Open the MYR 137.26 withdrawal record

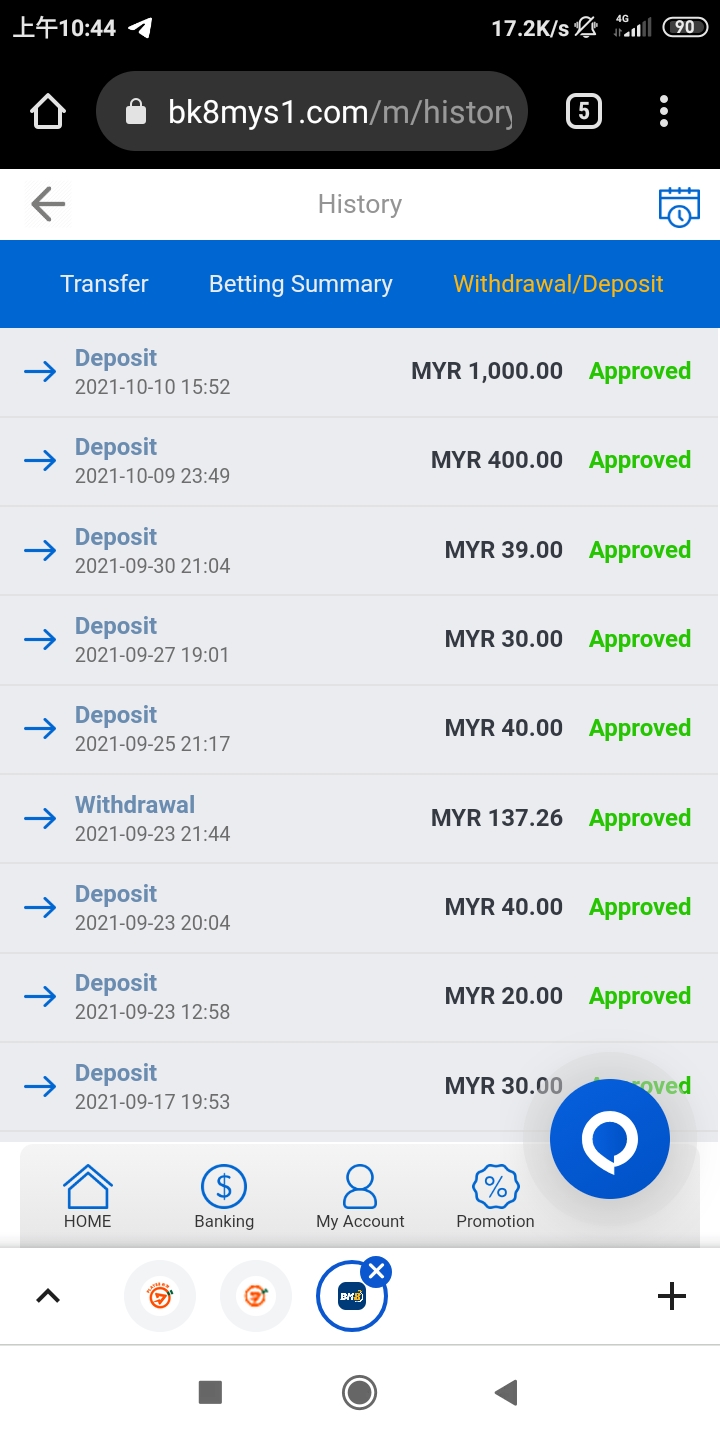[360, 819]
